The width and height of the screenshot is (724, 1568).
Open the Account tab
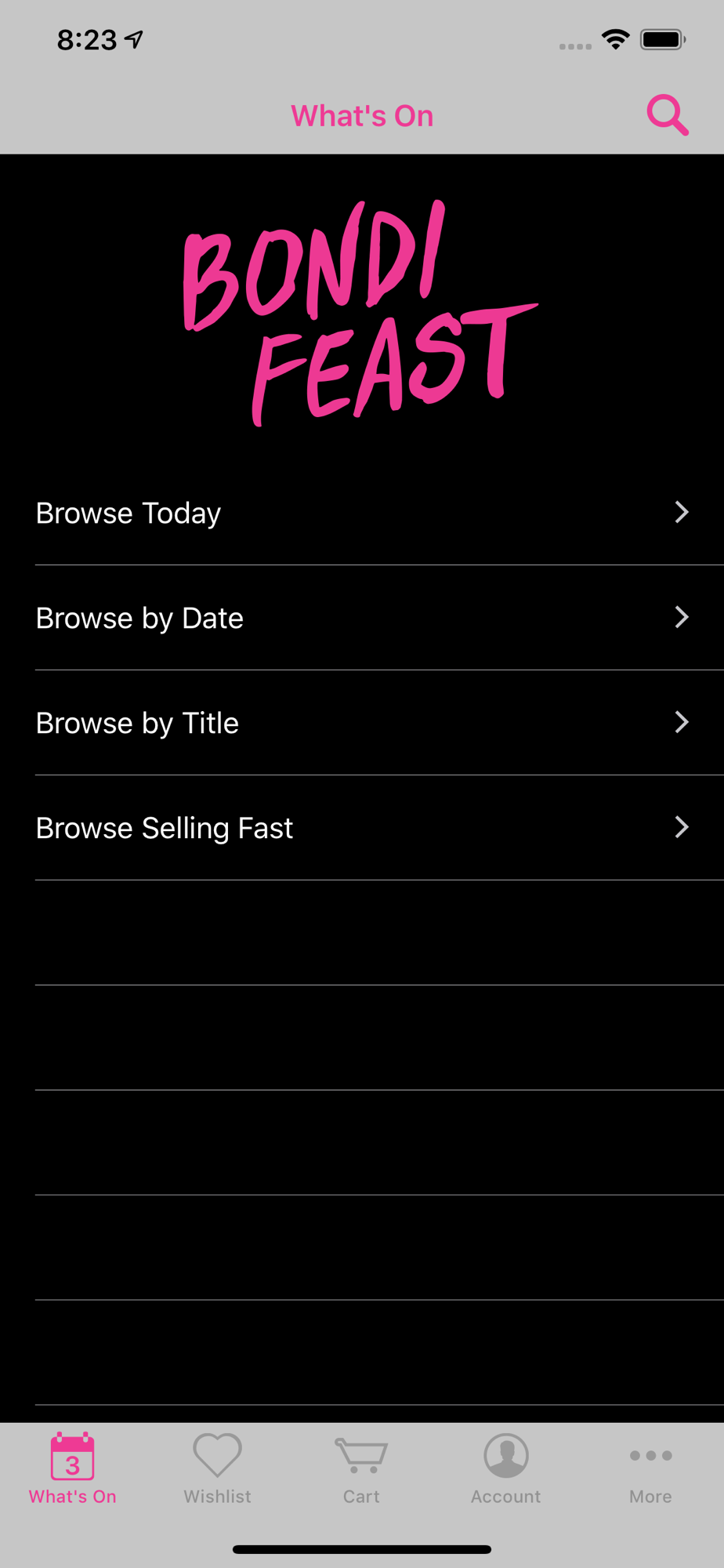click(x=506, y=1468)
